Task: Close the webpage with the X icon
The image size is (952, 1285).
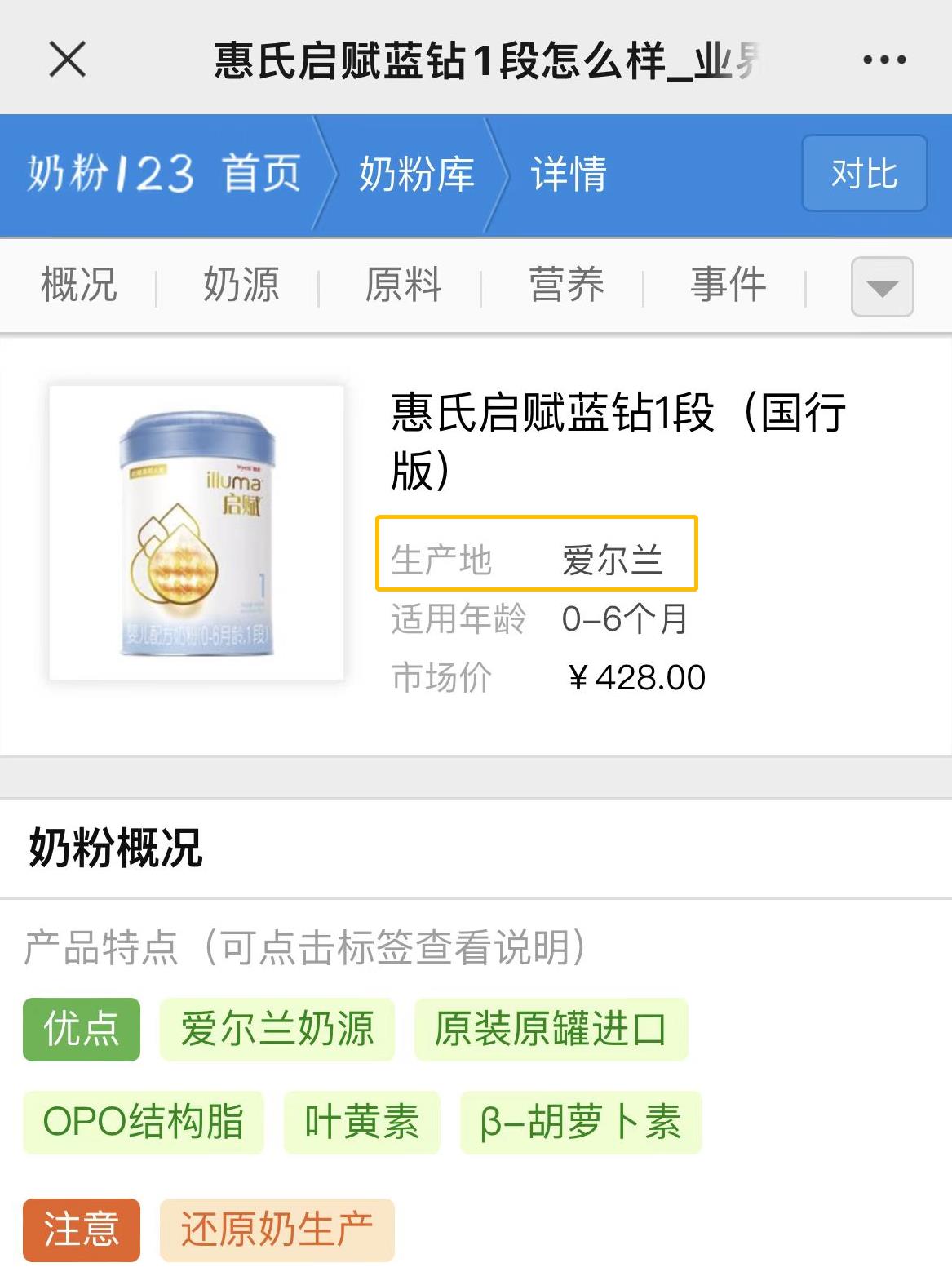Action: 67,60
